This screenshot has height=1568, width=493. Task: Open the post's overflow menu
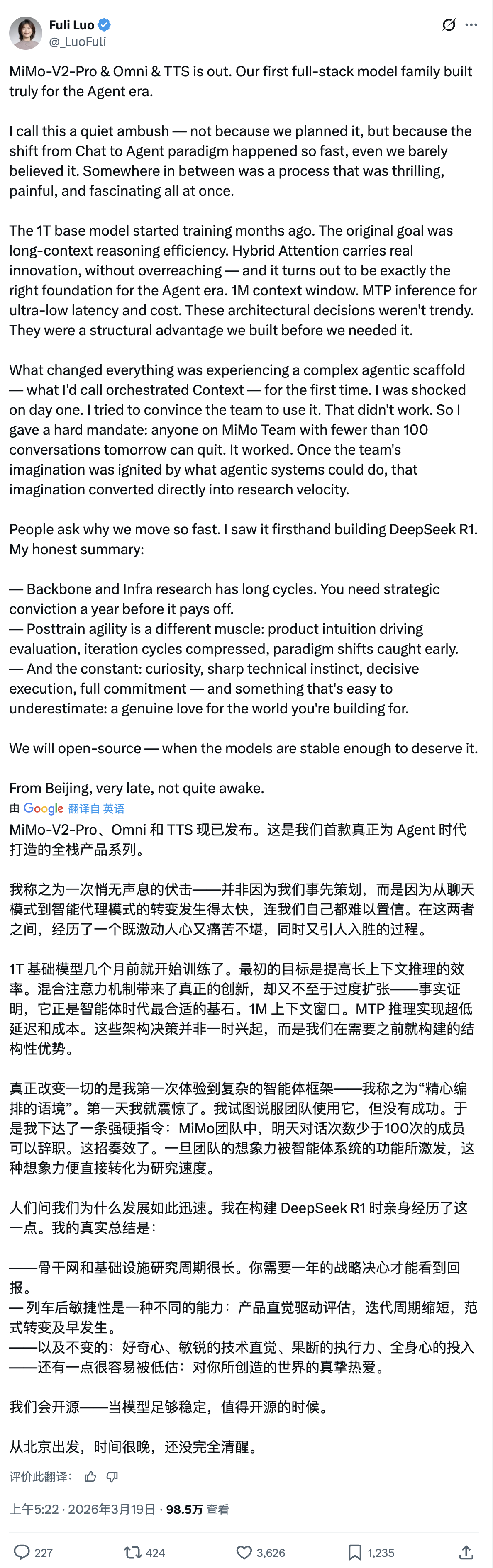point(471,25)
